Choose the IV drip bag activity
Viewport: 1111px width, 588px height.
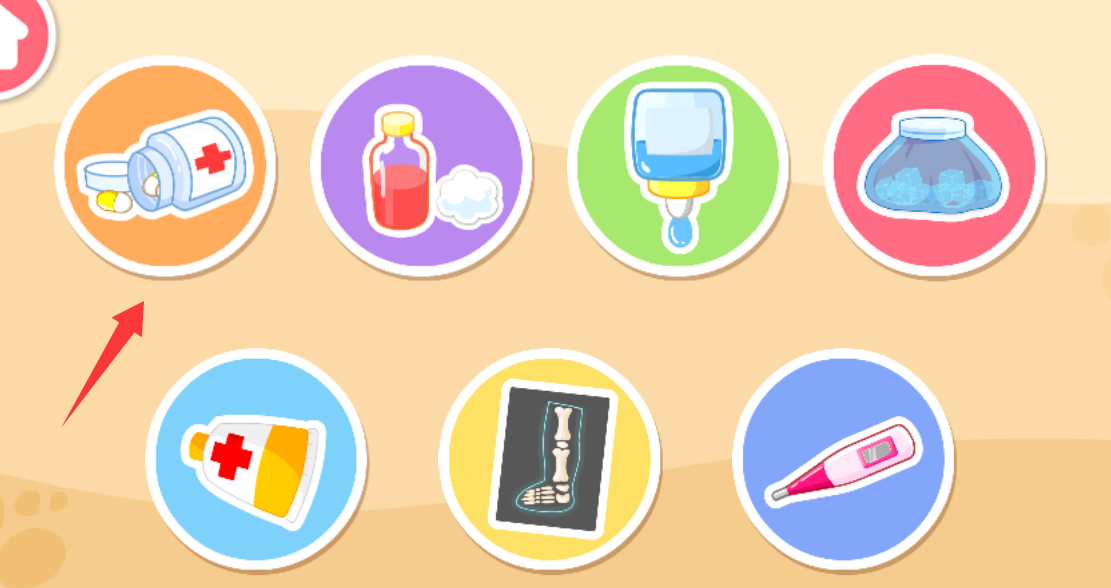pos(677,166)
